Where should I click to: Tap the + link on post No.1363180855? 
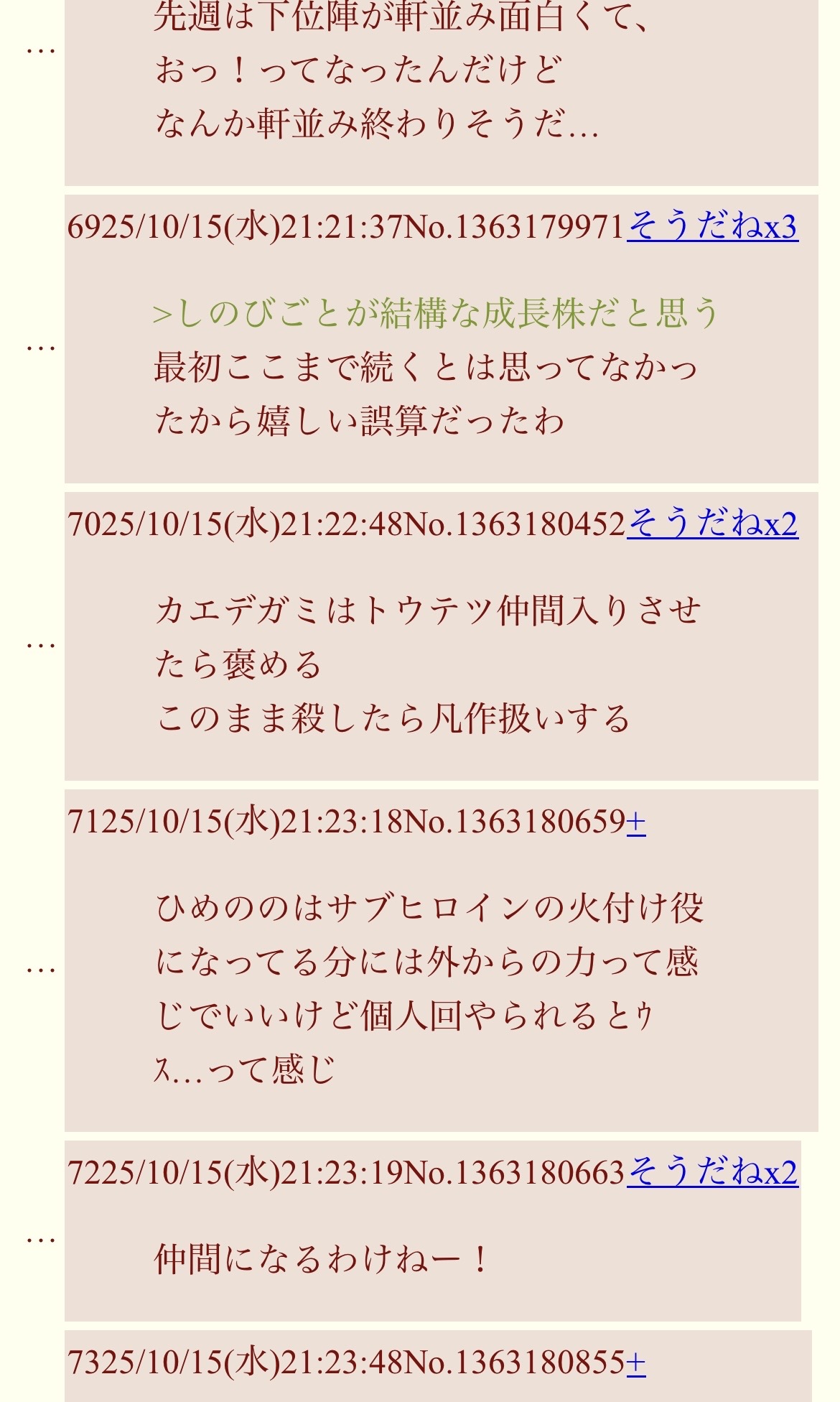[x=635, y=1362]
